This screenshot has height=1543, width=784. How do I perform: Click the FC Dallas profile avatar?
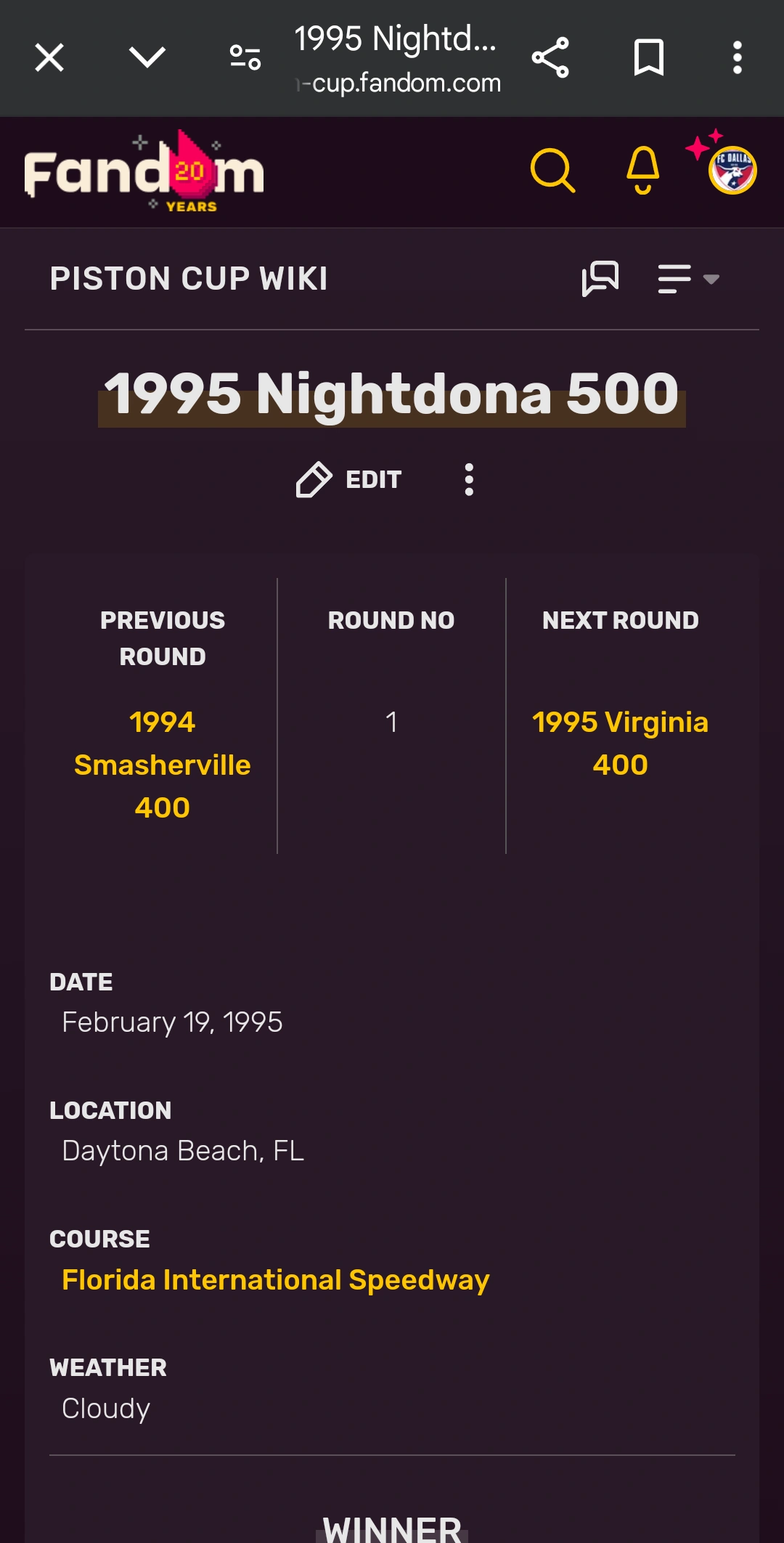pyautogui.click(x=734, y=171)
